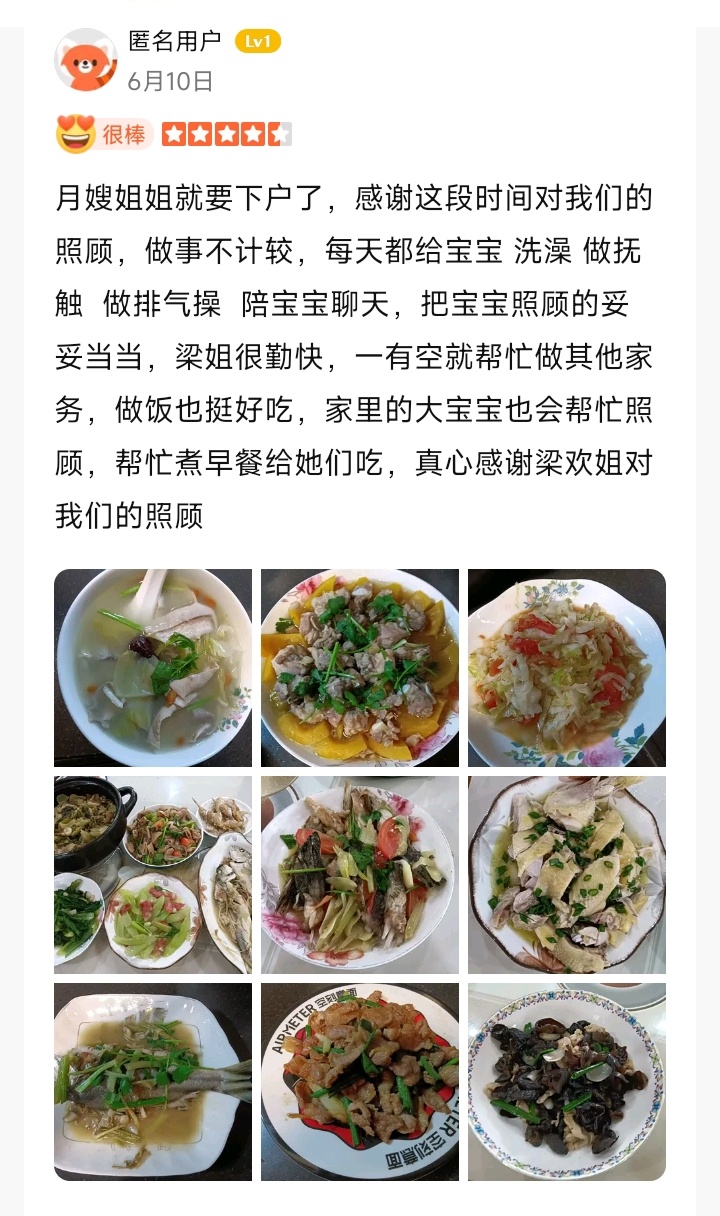Open the fish with tomato slices photo
The image size is (720, 1216).
(x=360, y=875)
